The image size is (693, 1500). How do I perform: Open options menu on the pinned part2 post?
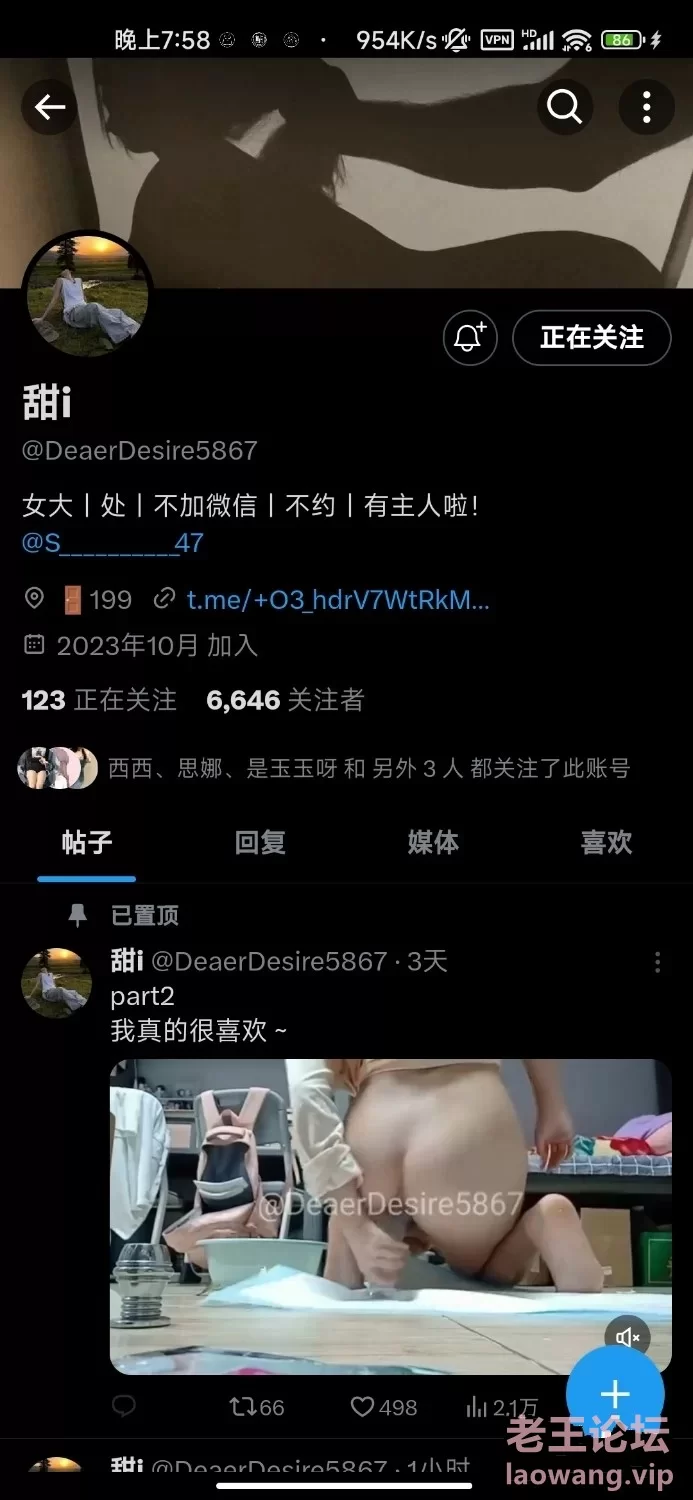[657, 962]
